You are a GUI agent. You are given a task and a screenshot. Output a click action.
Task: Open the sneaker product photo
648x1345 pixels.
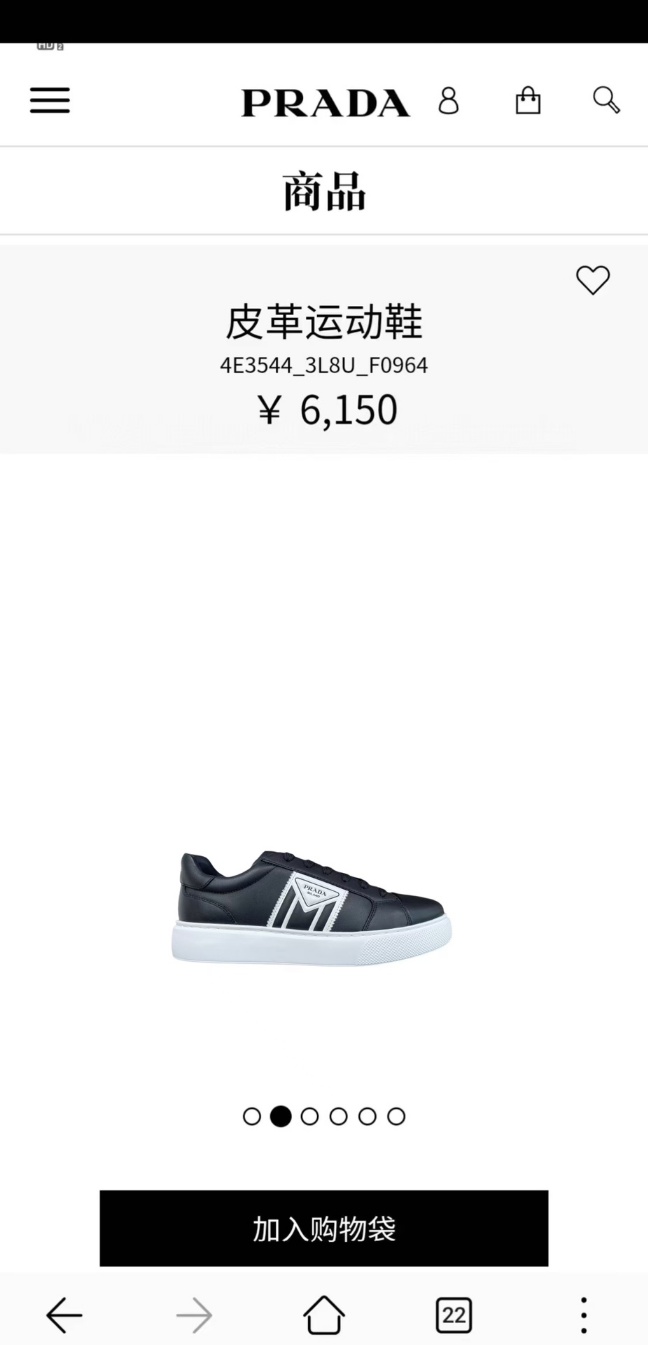point(312,908)
